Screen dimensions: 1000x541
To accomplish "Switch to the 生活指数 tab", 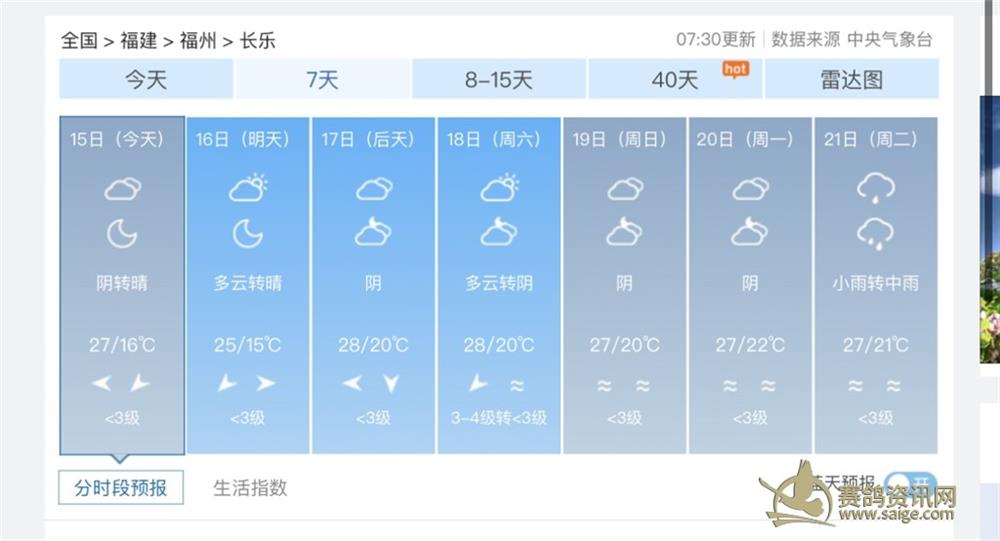I will [250, 488].
